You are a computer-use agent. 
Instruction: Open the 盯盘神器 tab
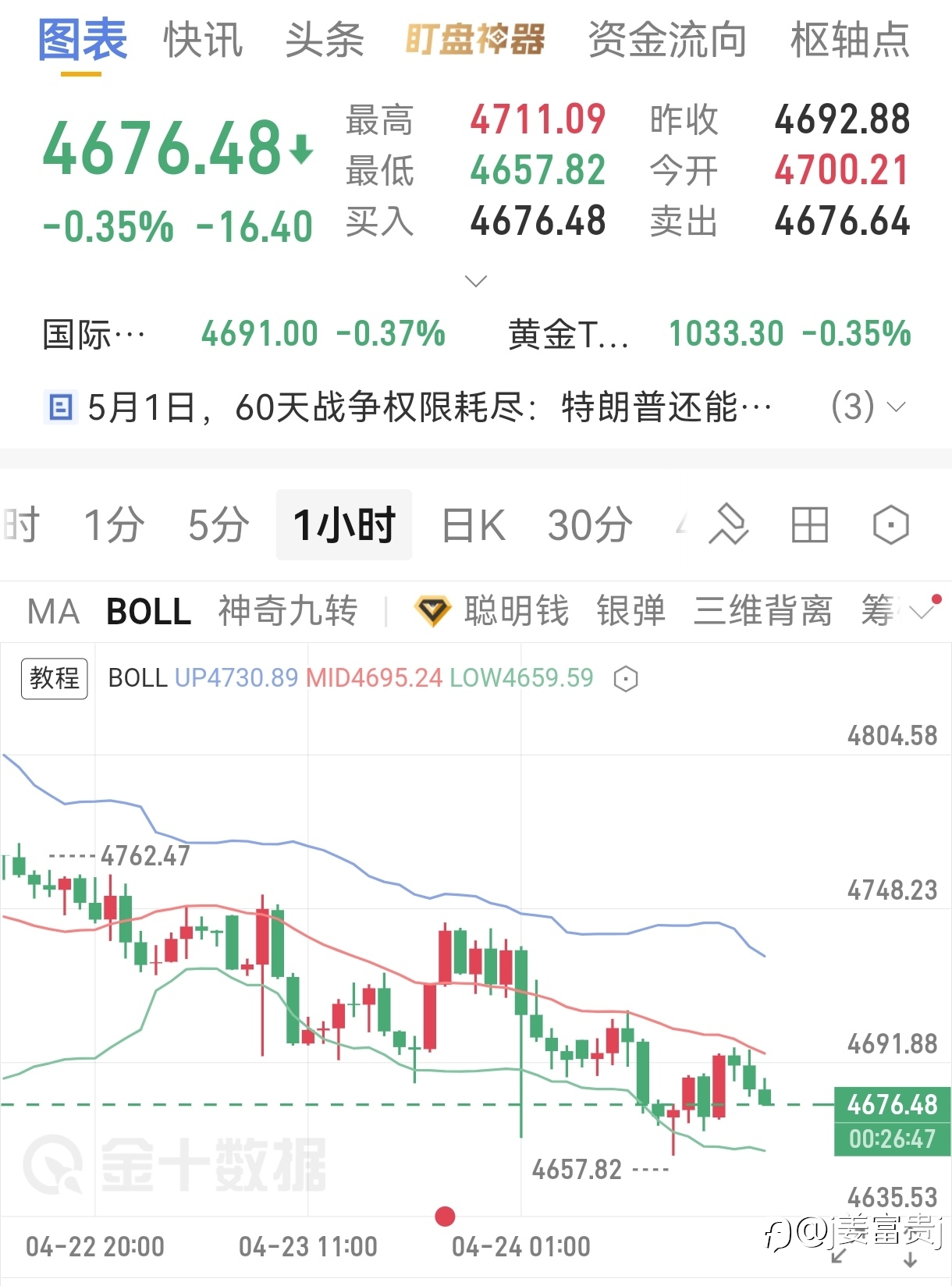pyautogui.click(x=475, y=40)
